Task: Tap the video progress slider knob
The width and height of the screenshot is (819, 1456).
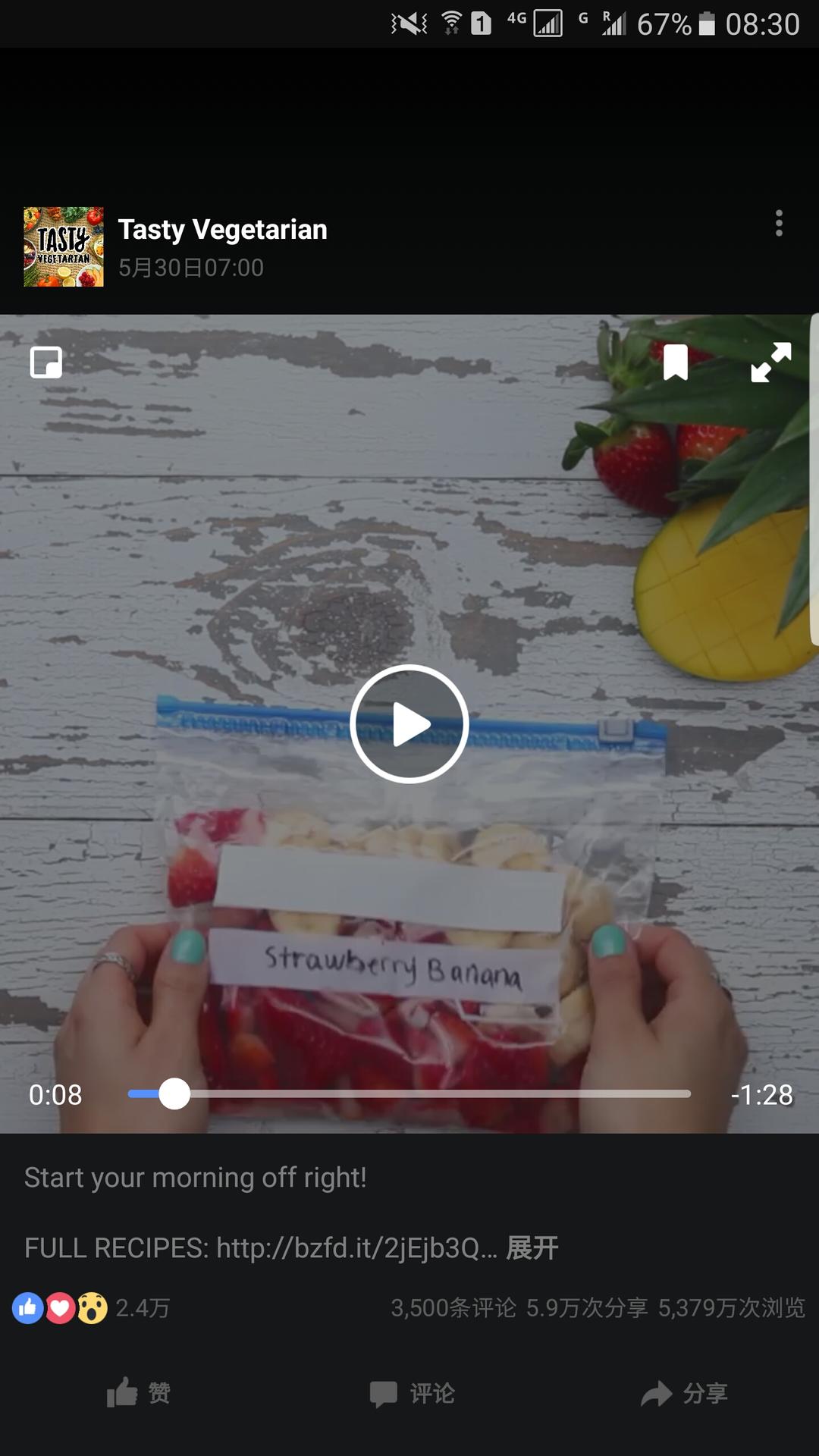Action: click(x=174, y=1094)
